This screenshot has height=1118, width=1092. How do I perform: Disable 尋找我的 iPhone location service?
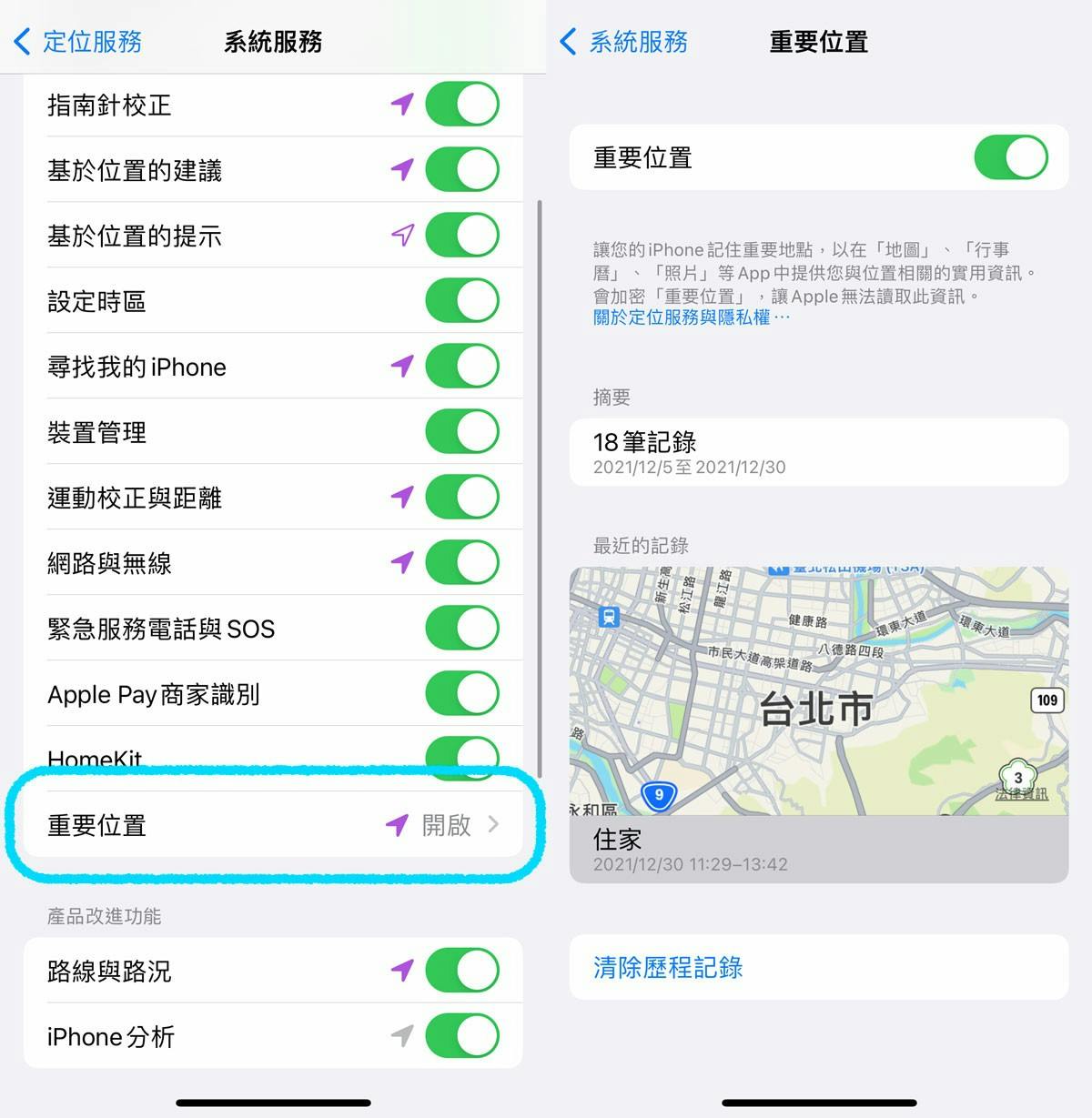point(461,367)
